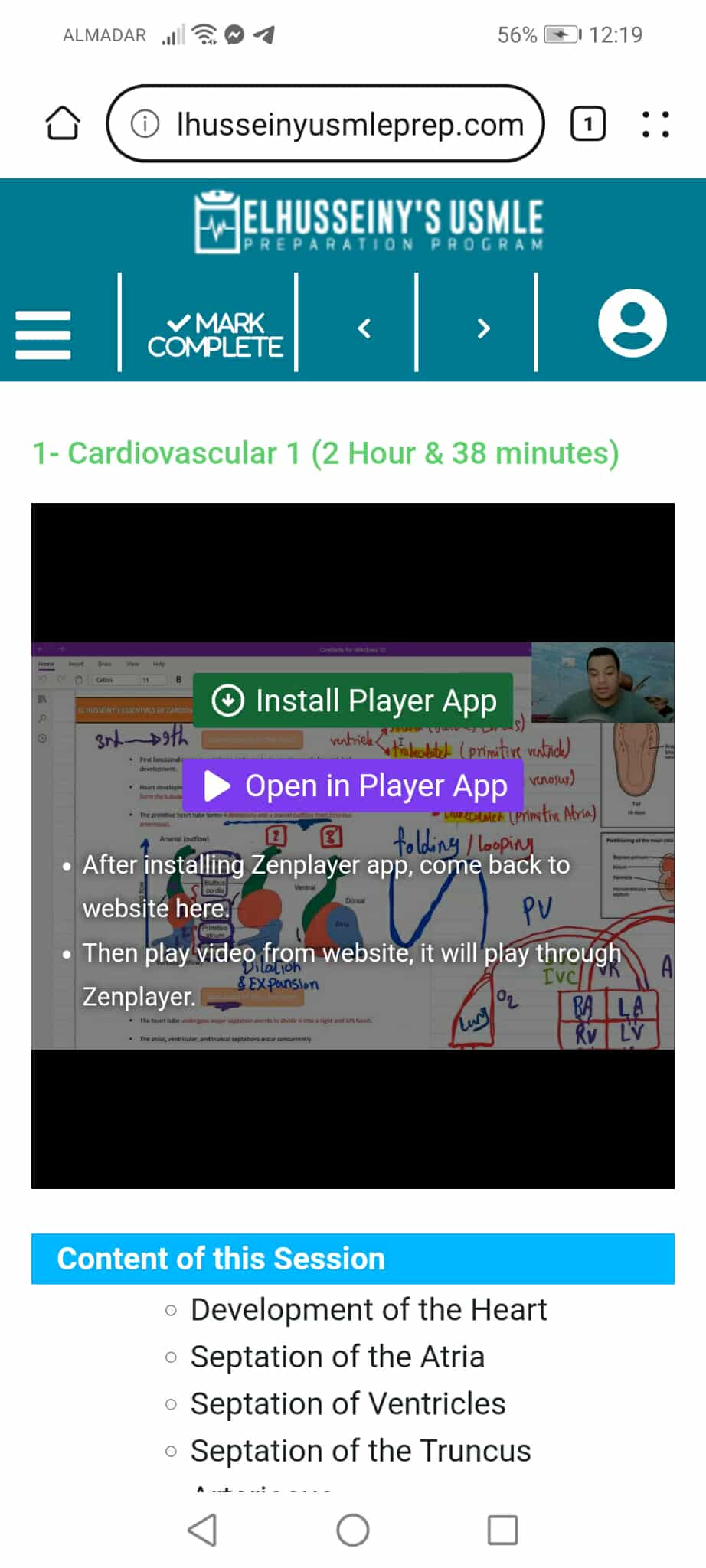Go to the previous lesson
706x1568 pixels.
pyautogui.click(x=364, y=328)
